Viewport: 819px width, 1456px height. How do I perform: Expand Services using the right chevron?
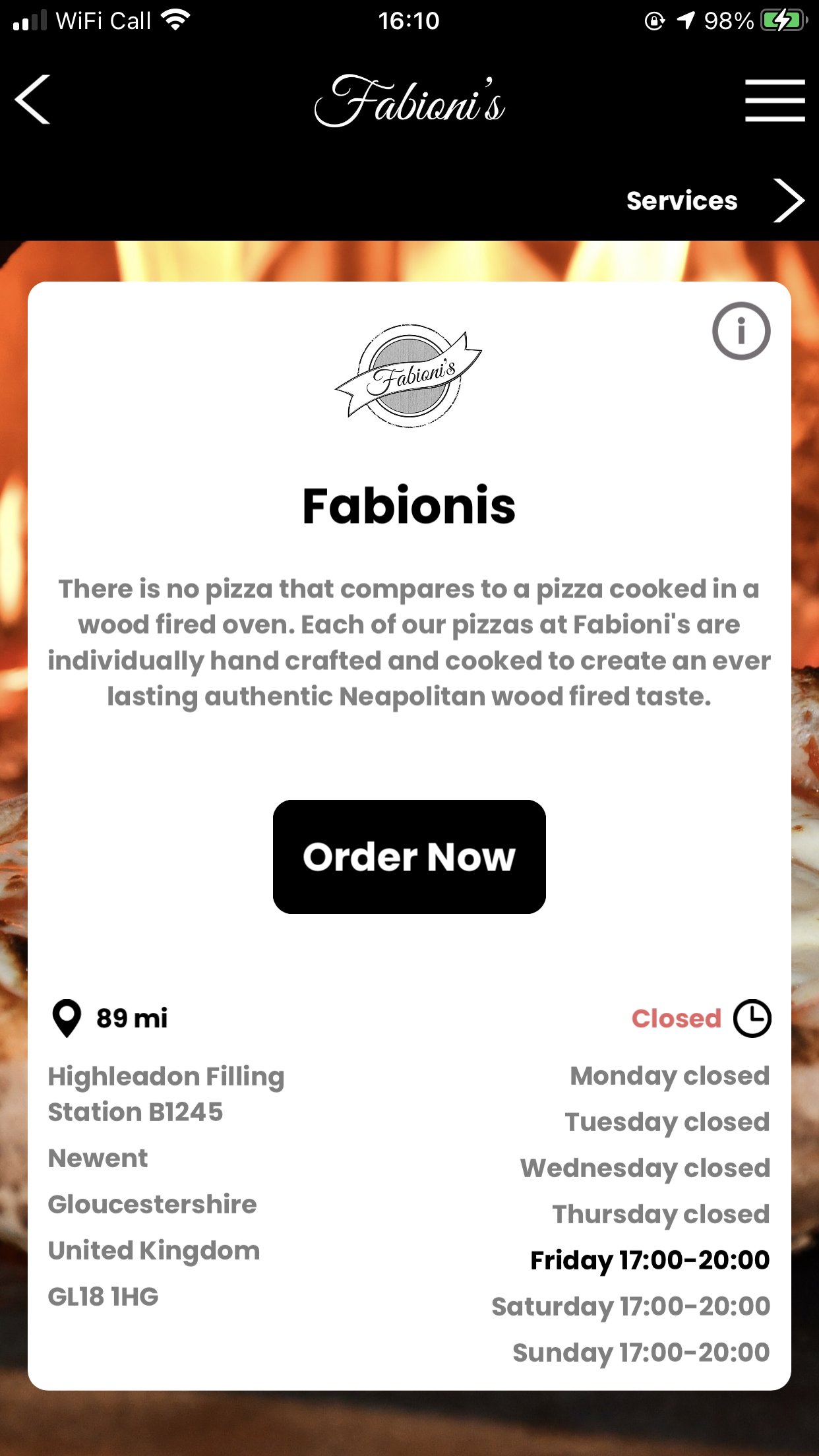coord(789,201)
